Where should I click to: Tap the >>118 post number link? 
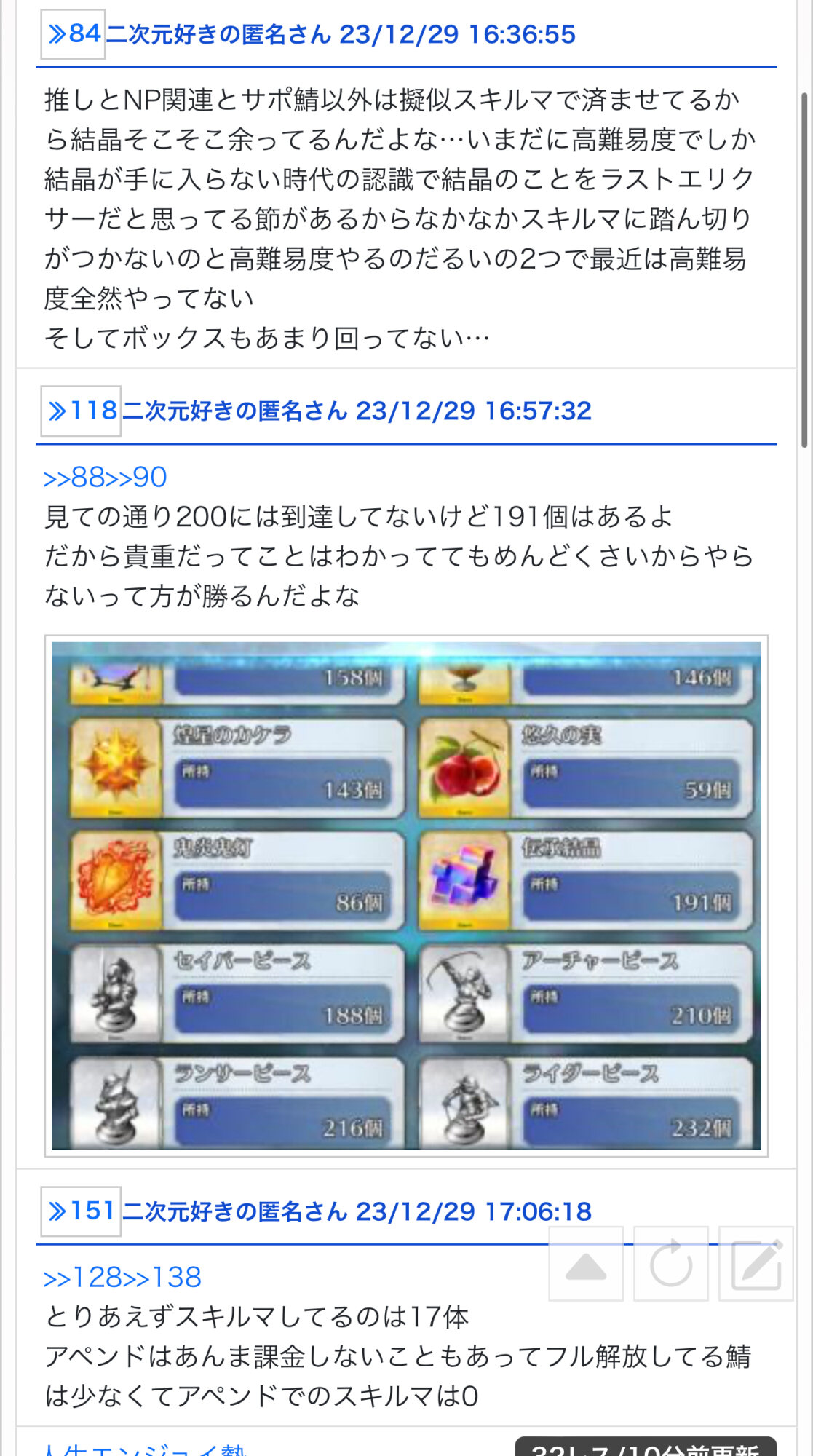81,411
